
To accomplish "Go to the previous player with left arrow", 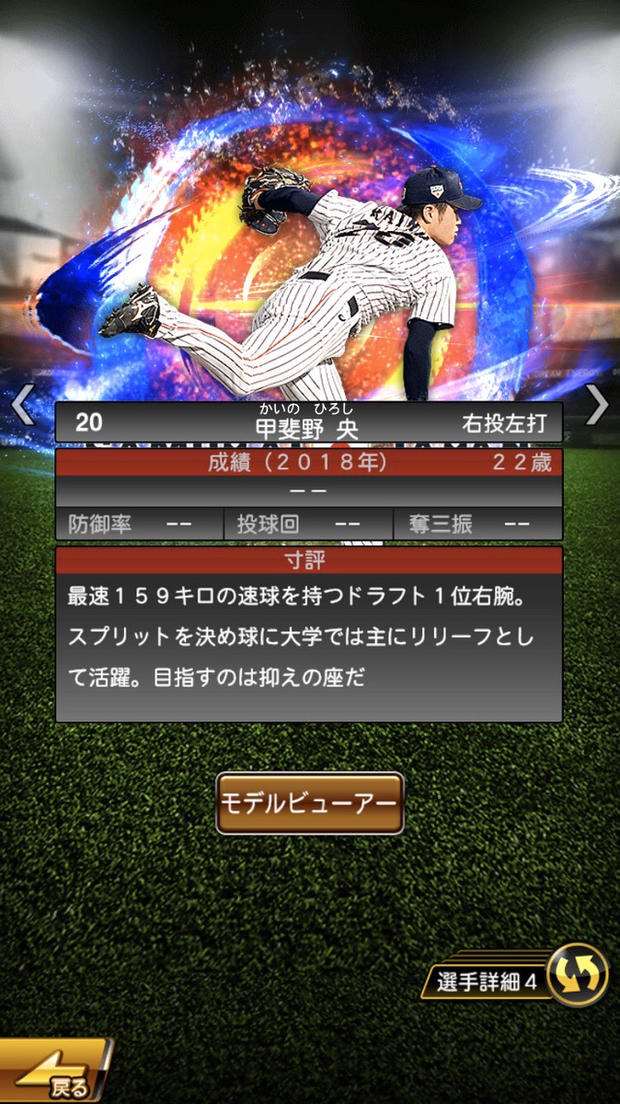I will click(22, 405).
